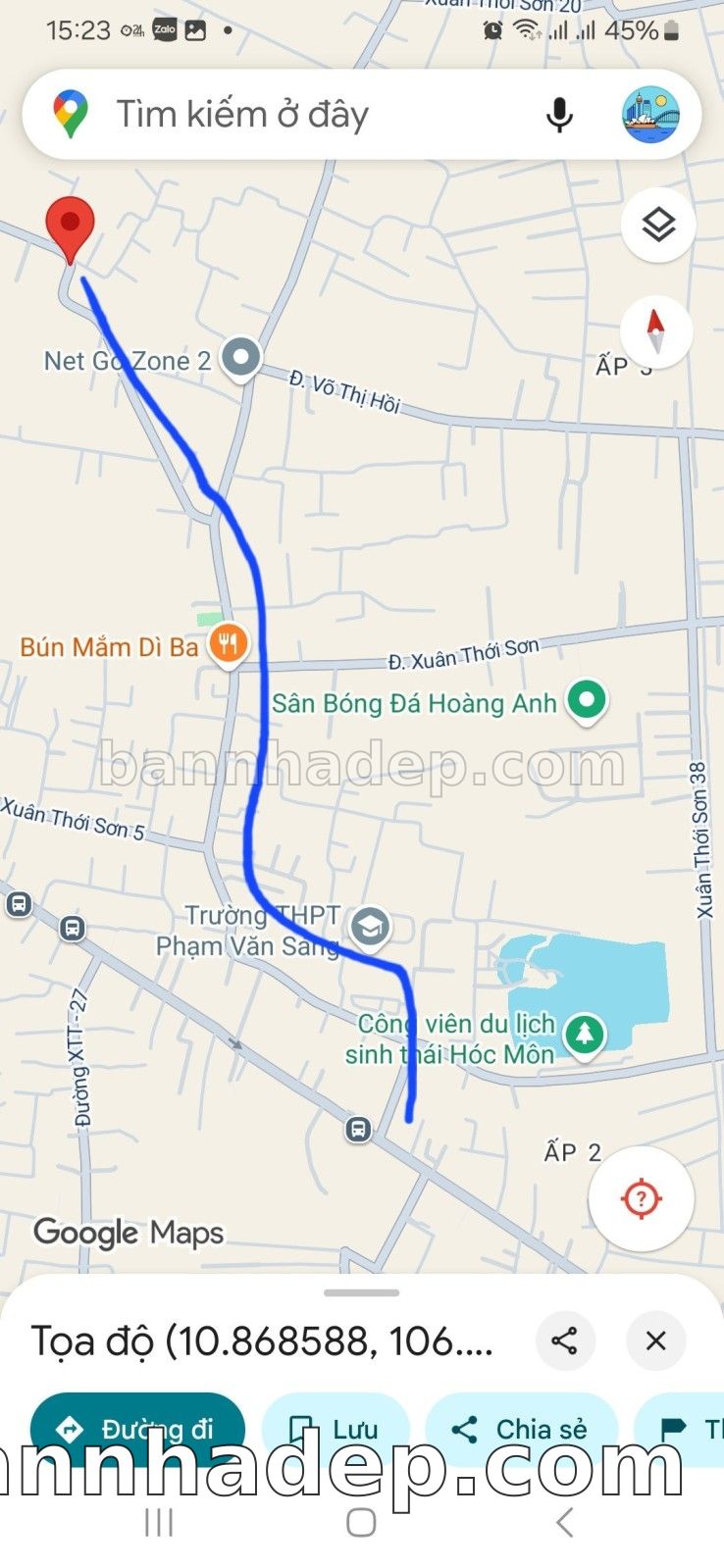Open the 'Tìm kiếm ở đây' search box
The height and width of the screenshot is (1568, 724).
(x=294, y=115)
